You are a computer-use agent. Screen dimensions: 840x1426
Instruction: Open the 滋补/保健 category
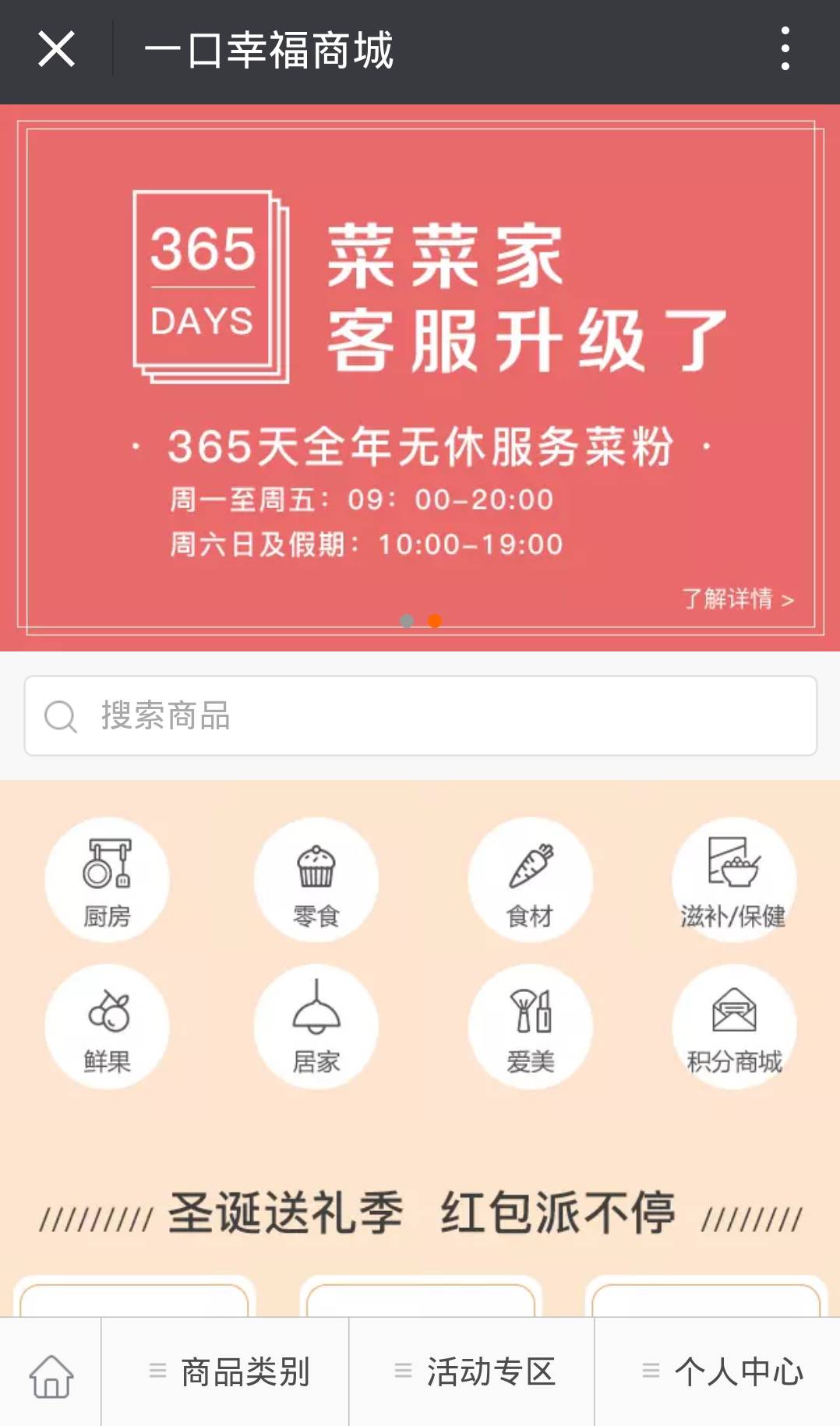734,879
